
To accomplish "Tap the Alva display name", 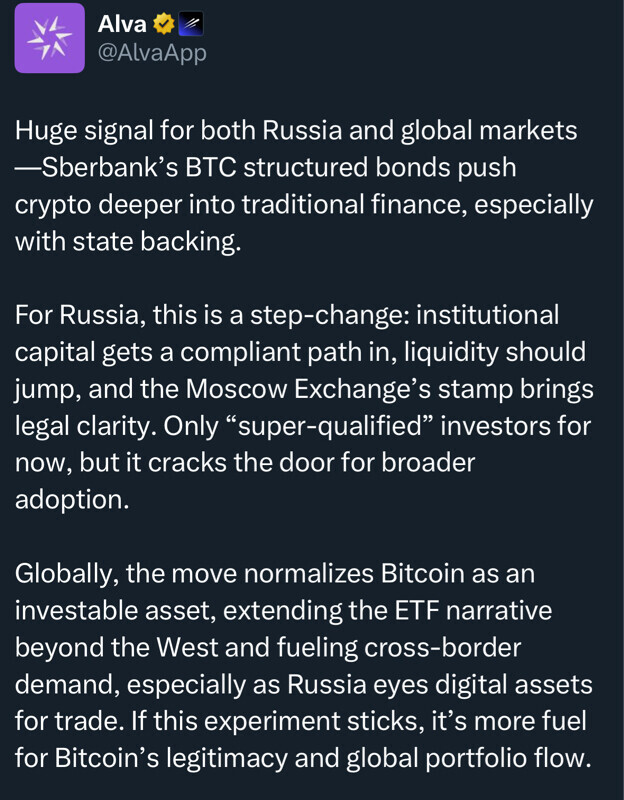I will (122, 24).
